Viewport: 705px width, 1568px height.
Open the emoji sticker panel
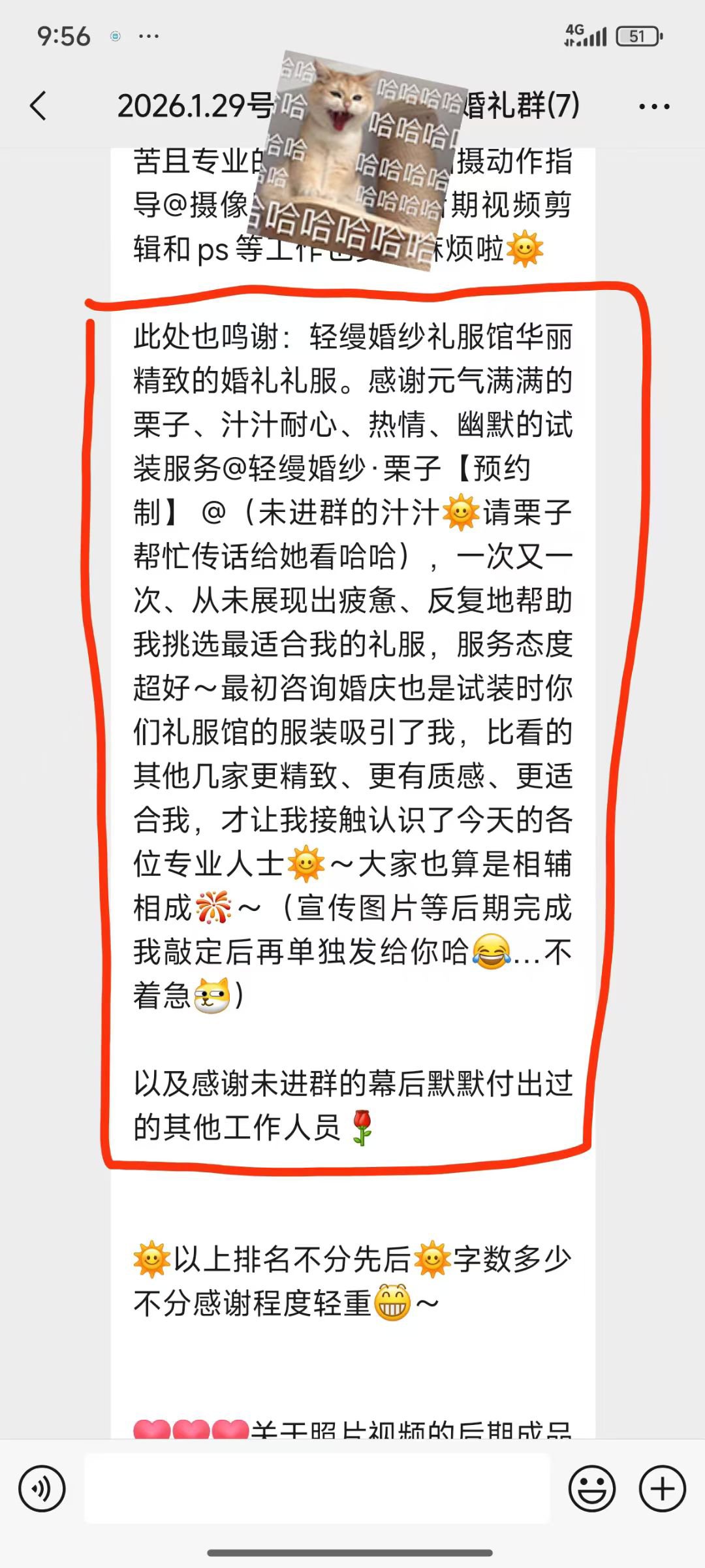[x=592, y=1489]
